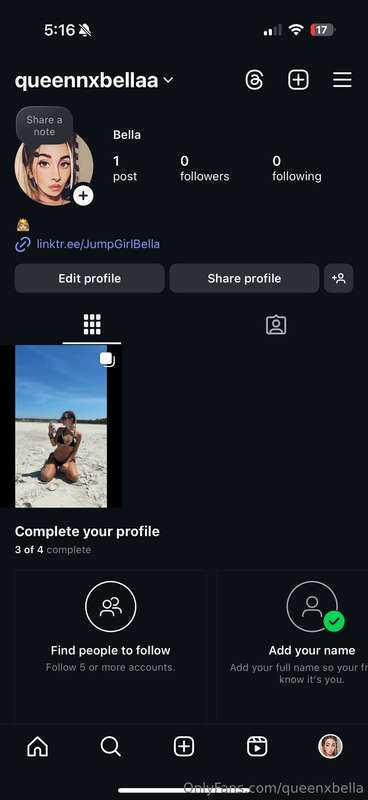Open the Find people to follow card
368x800 pixels.
(x=111, y=645)
